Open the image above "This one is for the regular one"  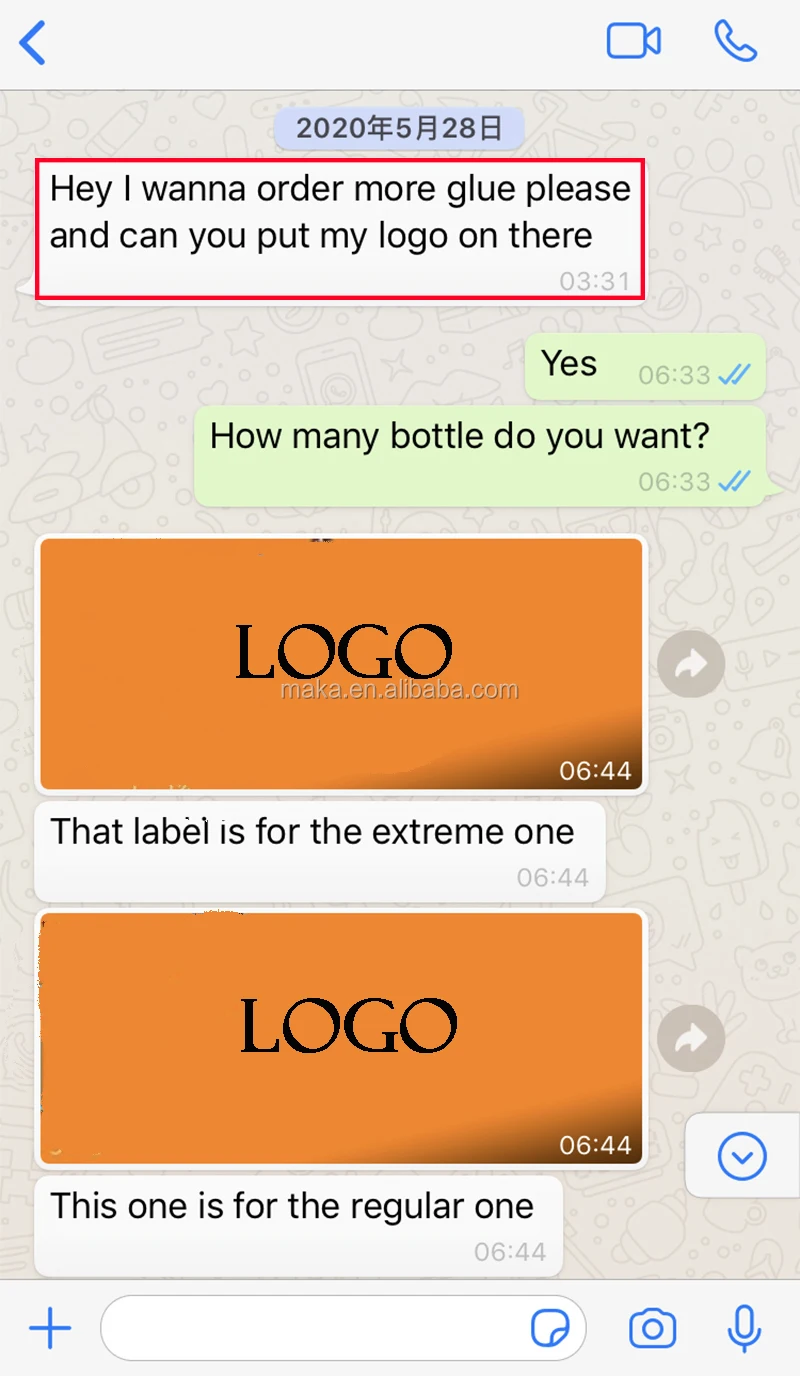[340, 1039]
